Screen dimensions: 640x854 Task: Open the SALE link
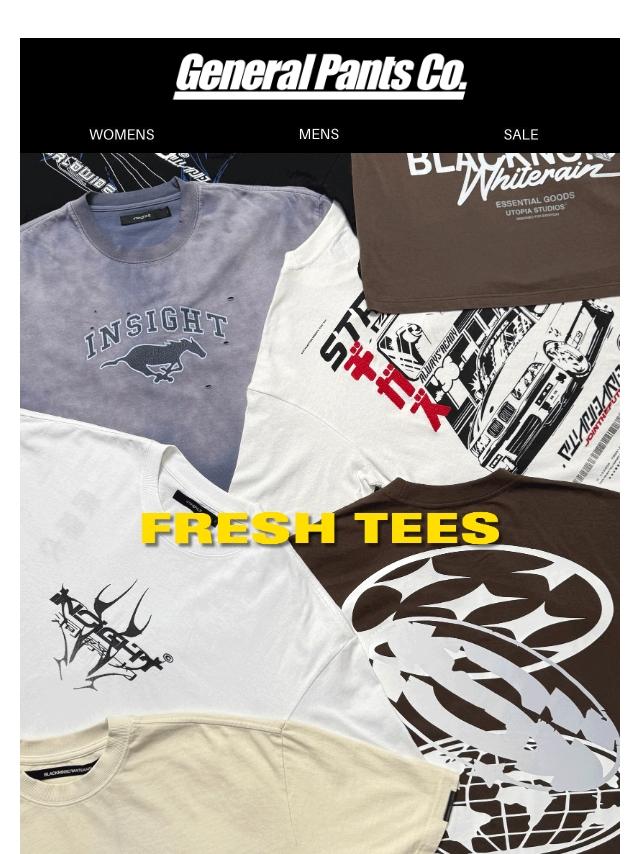(x=521, y=135)
